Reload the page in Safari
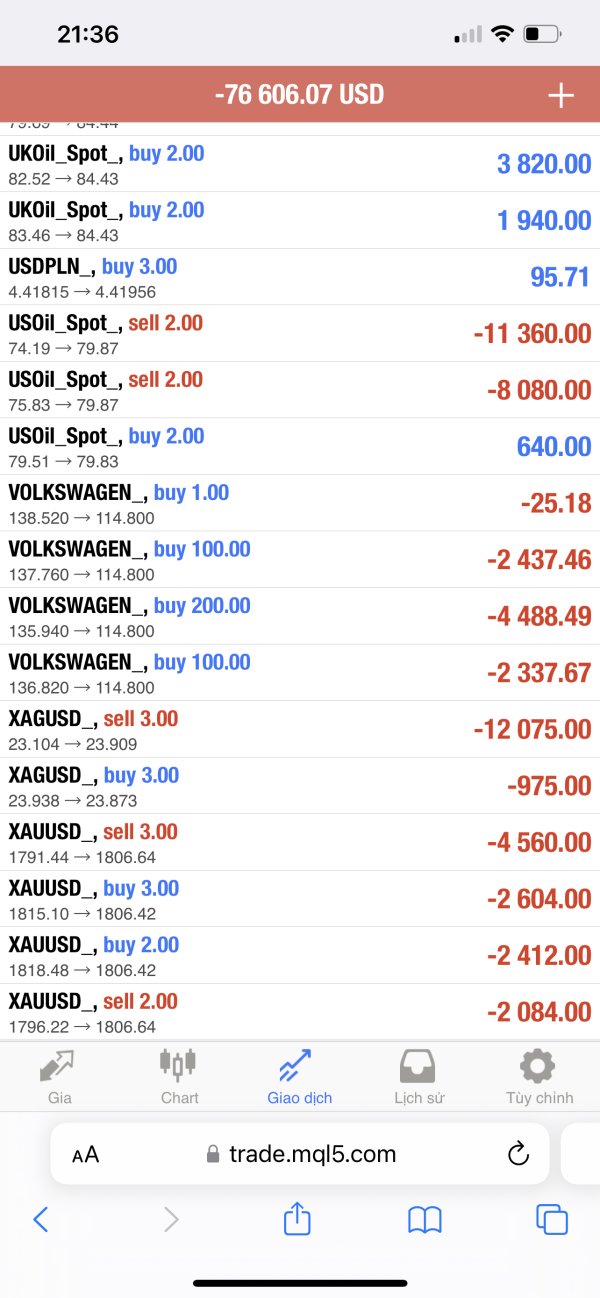The width and height of the screenshot is (600, 1298). point(518,1154)
